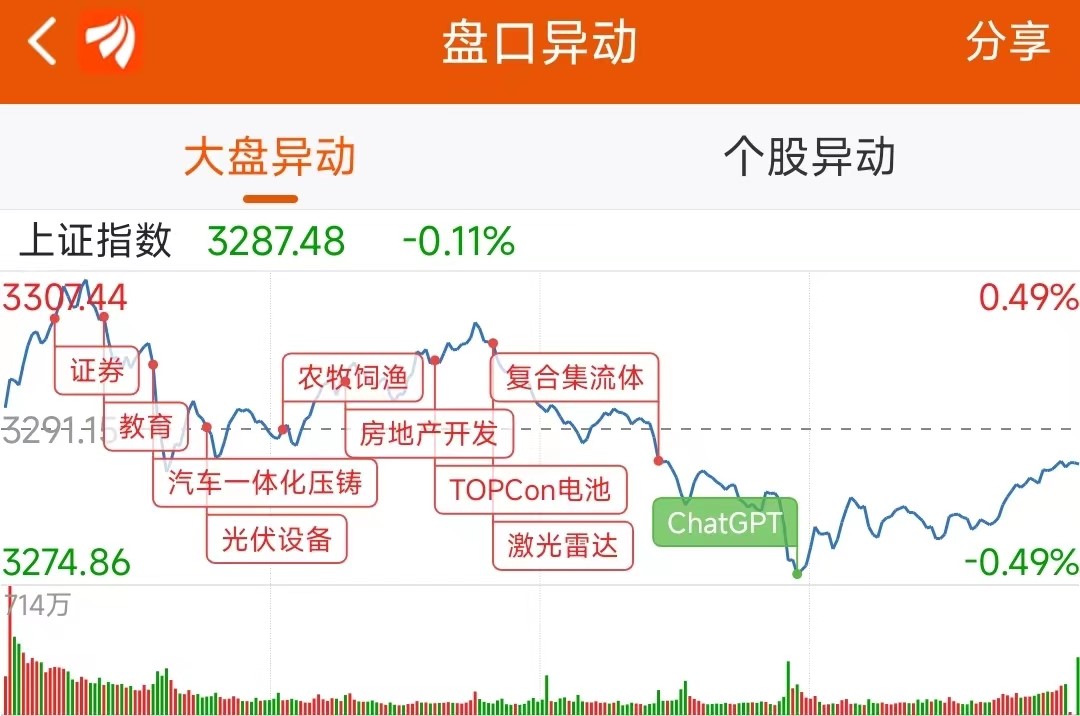Open the 复合集流体 label
Screen dimensions: 1080x716
click(574, 377)
